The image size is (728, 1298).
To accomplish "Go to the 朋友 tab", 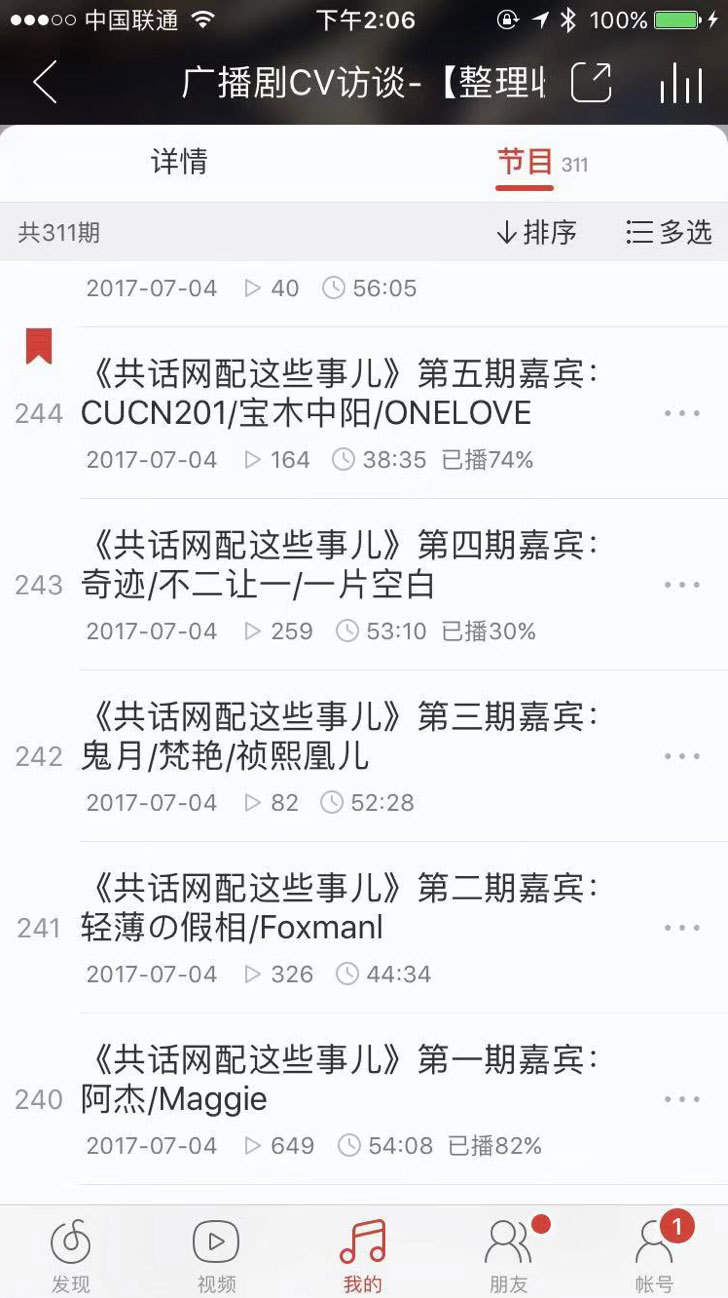I will coord(508,1255).
